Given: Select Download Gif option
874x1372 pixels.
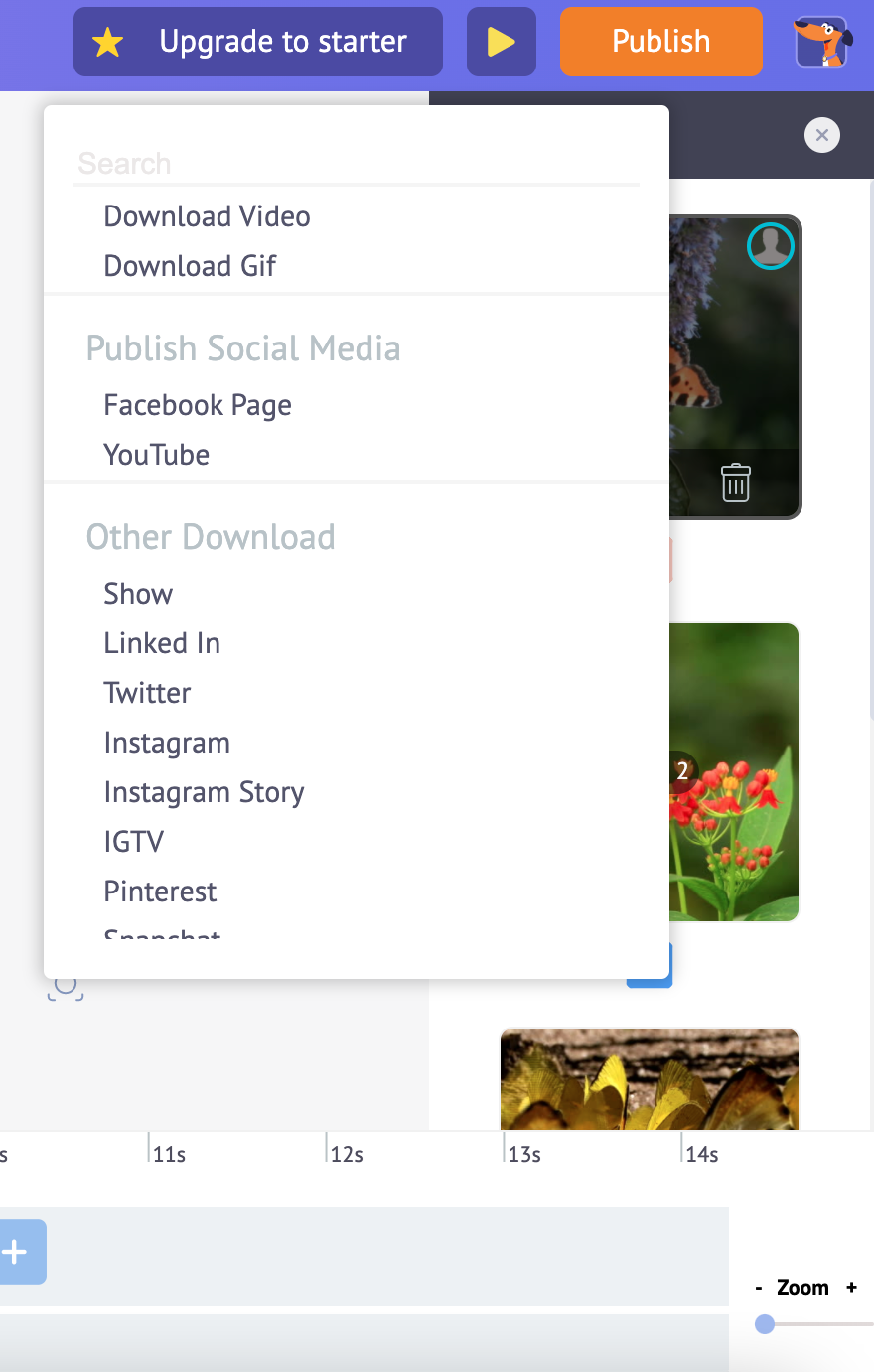Looking at the screenshot, I should click(190, 266).
